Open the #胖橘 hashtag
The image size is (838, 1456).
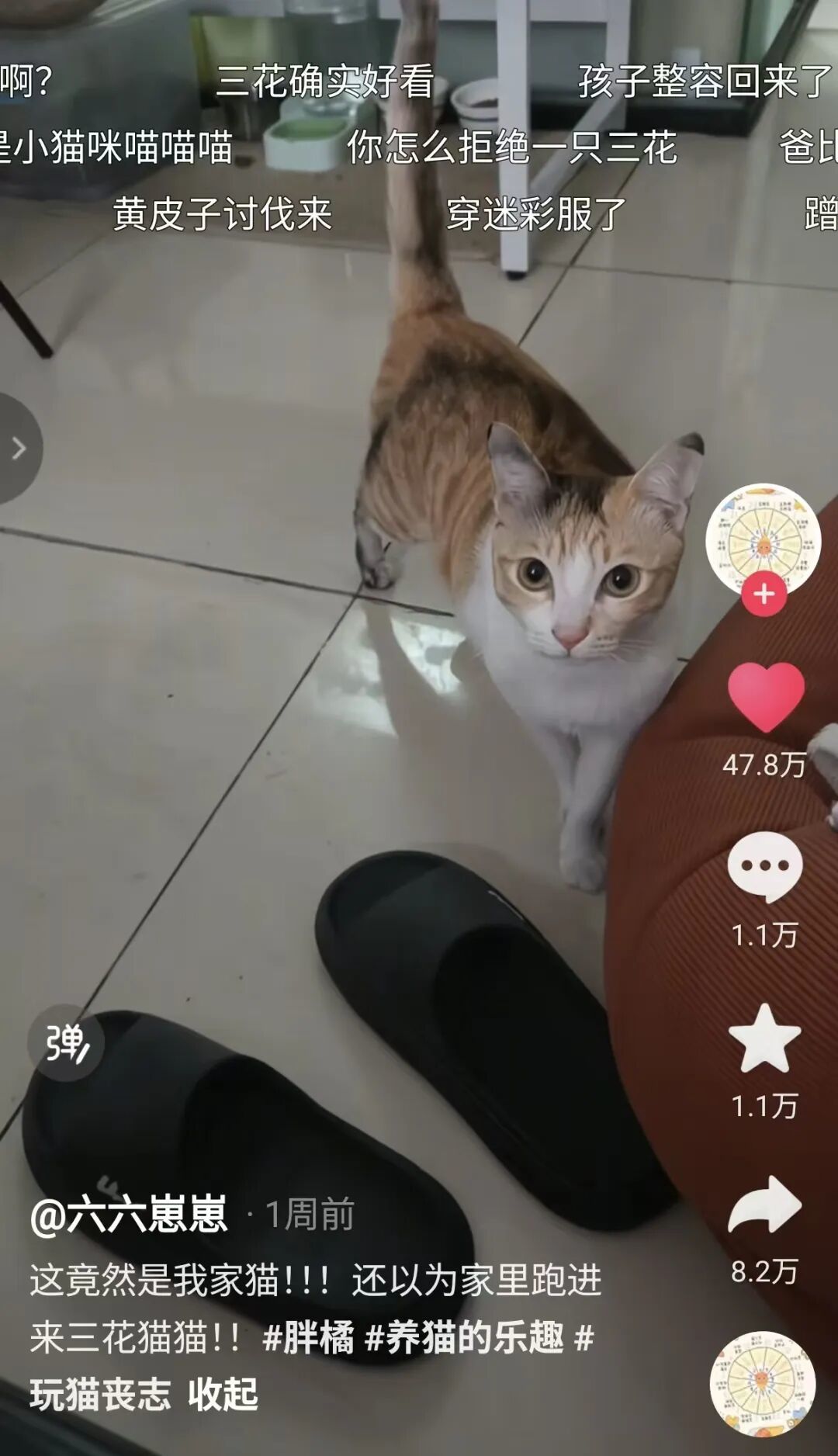pos(308,1338)
